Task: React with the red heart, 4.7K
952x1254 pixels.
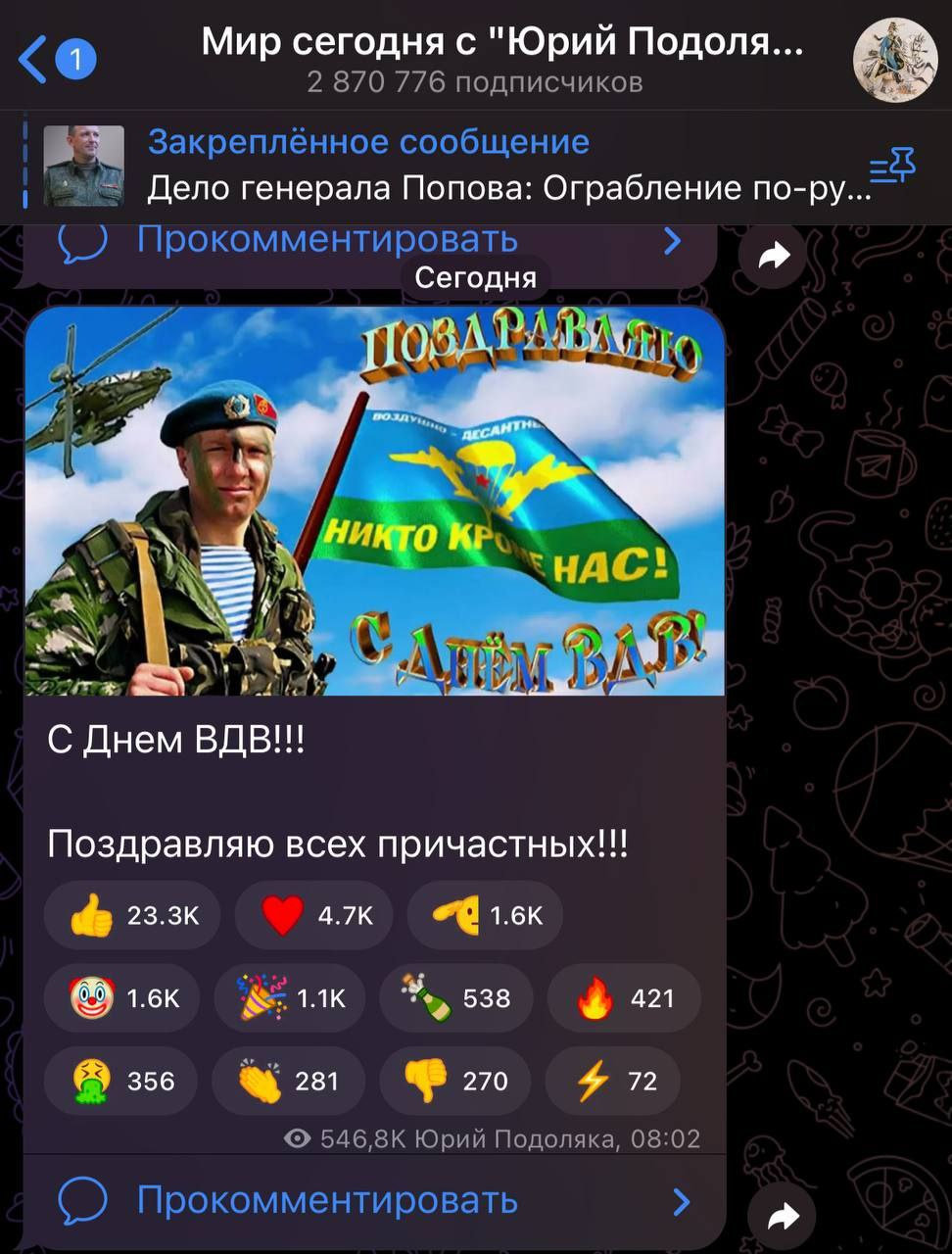Action: (313, 915)
